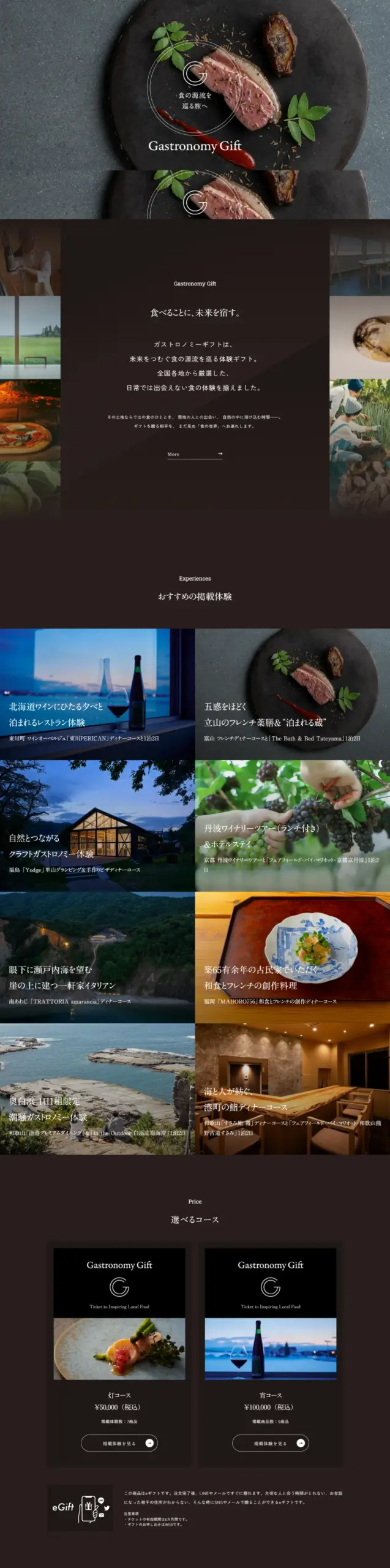Image resolution: width=390 pixels, height=1568 pixels.
Task: Tap the 瀬戸内海 一軒家イタリアン tile
Action: tap(97, 957)
